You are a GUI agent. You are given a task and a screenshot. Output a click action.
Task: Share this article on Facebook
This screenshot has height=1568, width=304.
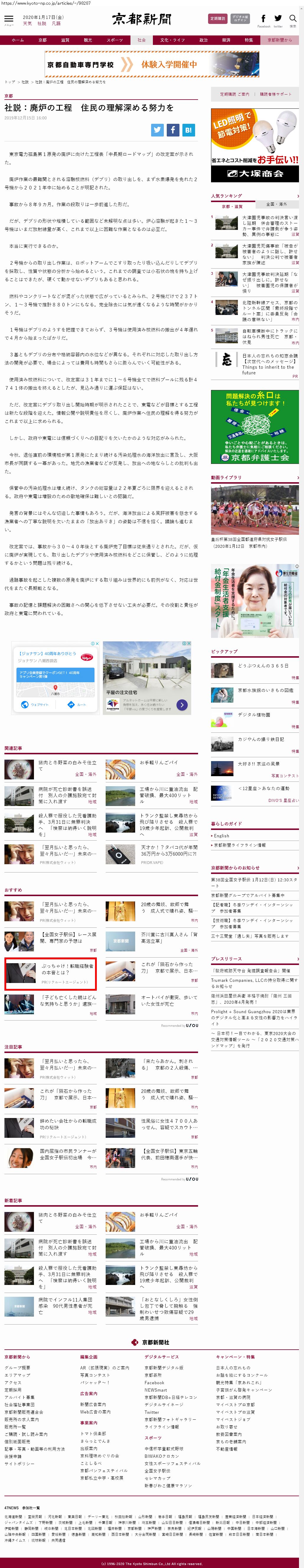[173, 130]
